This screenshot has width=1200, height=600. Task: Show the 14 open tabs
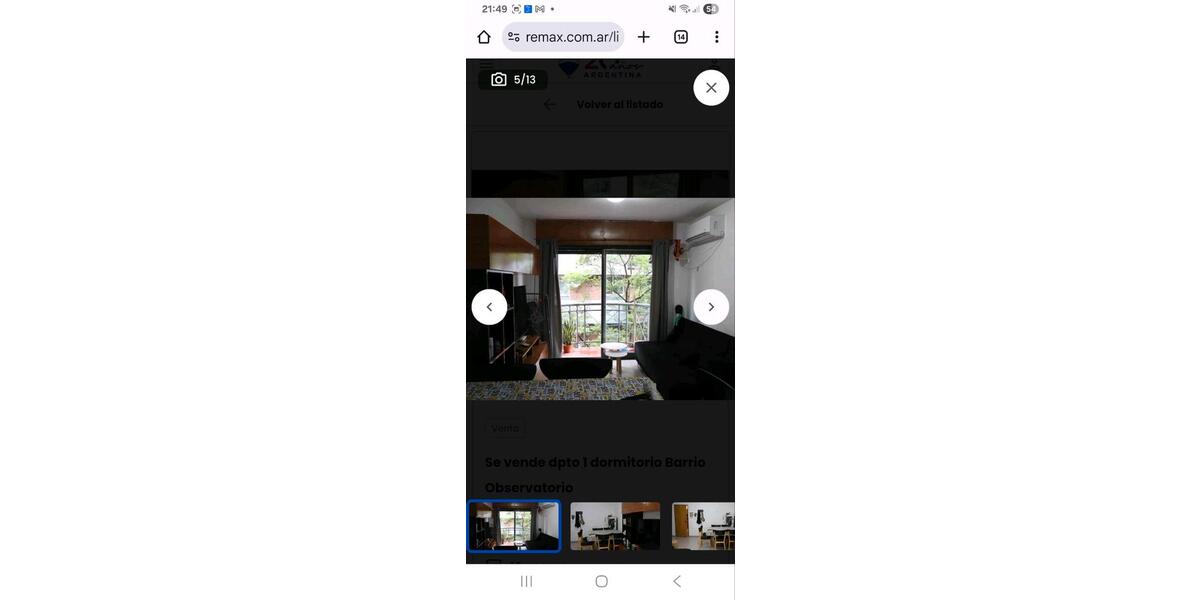coord(681,37)
